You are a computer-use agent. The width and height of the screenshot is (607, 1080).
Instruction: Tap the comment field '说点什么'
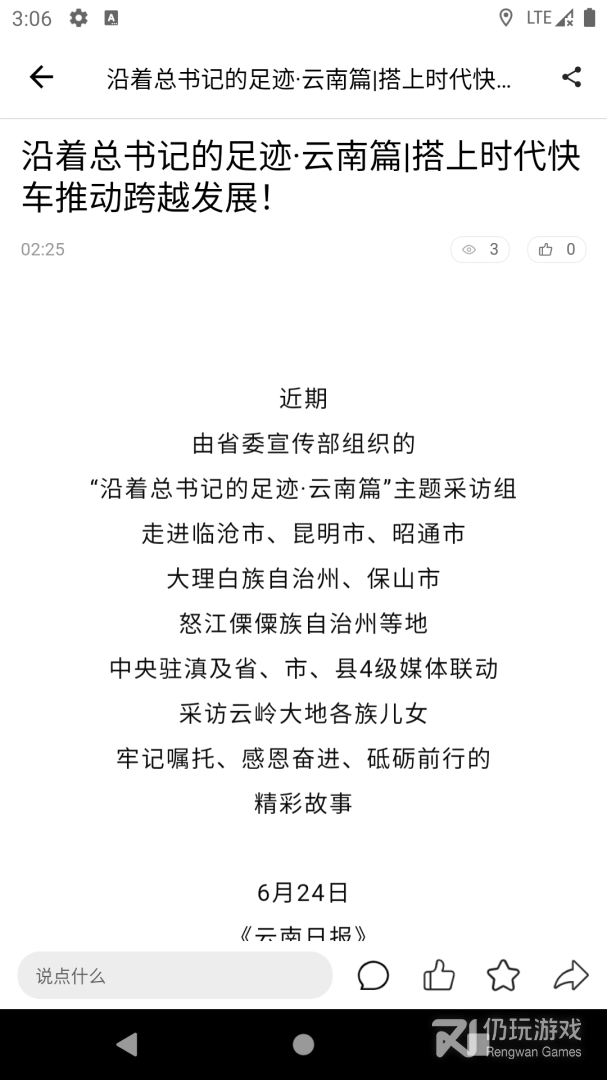[x=174, y=975]
